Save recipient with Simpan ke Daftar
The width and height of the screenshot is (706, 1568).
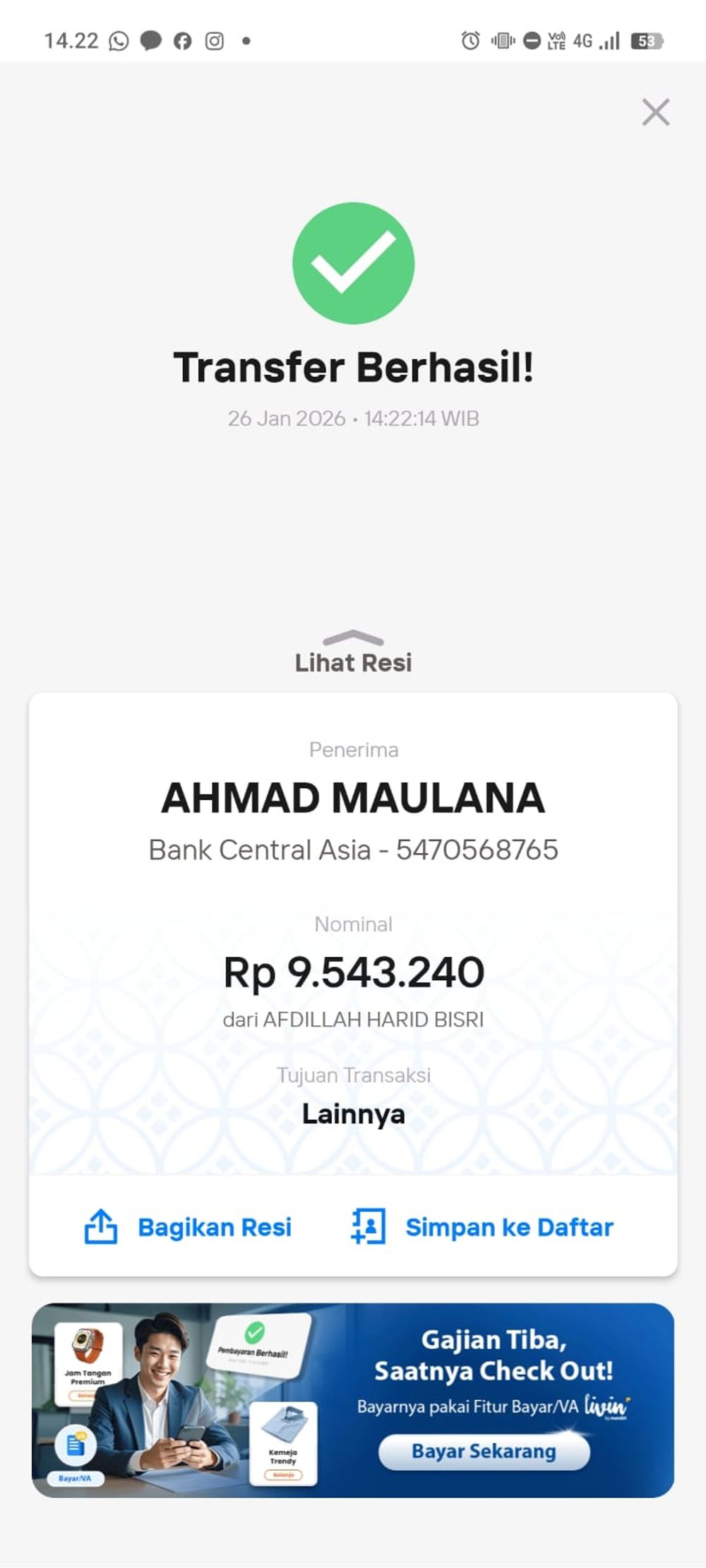click(483, 1228)
